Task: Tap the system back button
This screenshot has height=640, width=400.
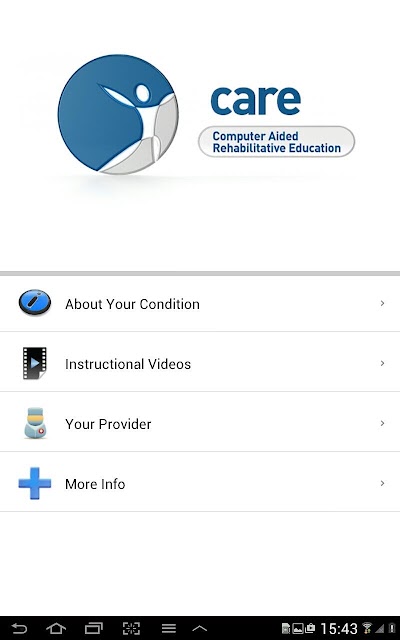Action: (19, 629)
